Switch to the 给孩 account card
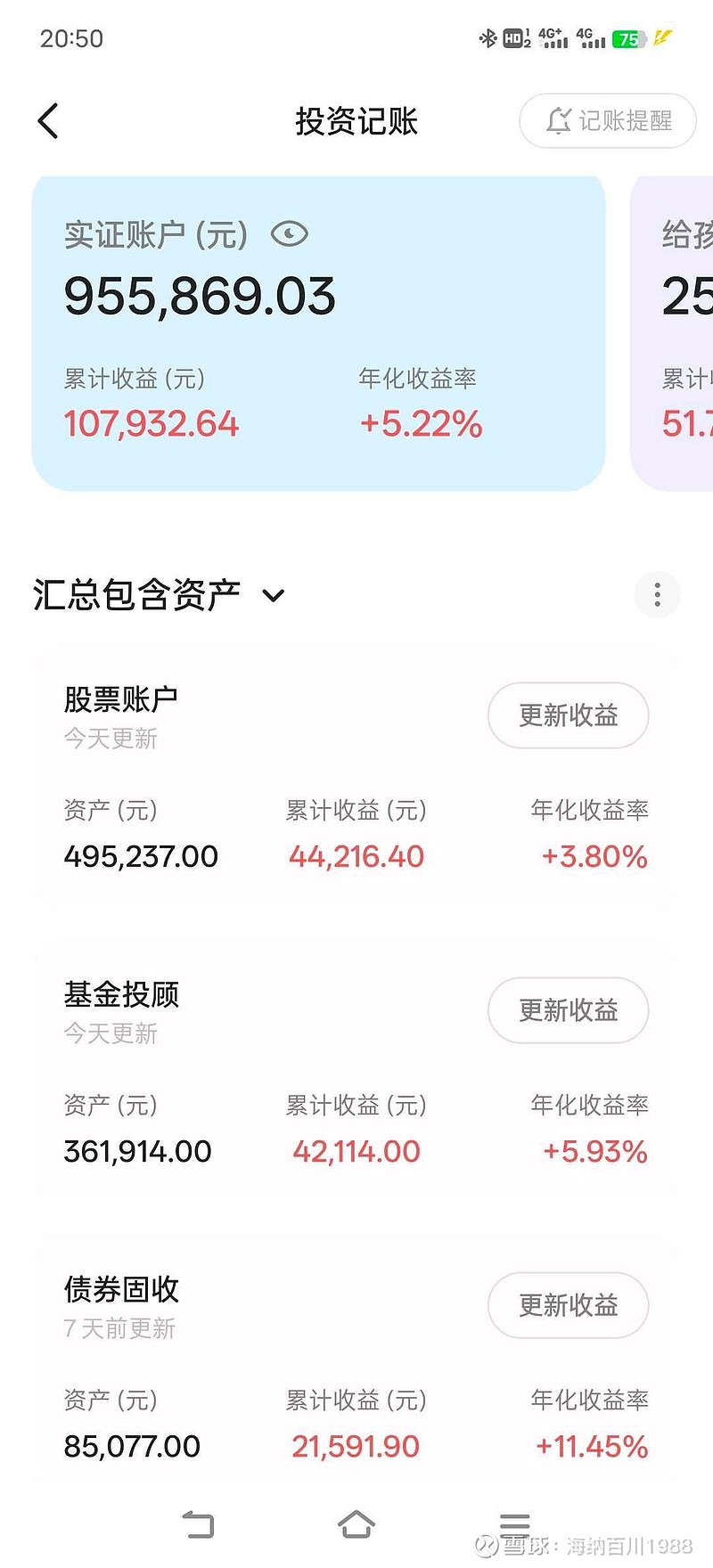The height and width of the screenshot is (1568, 713). click(x=682, y=330)
